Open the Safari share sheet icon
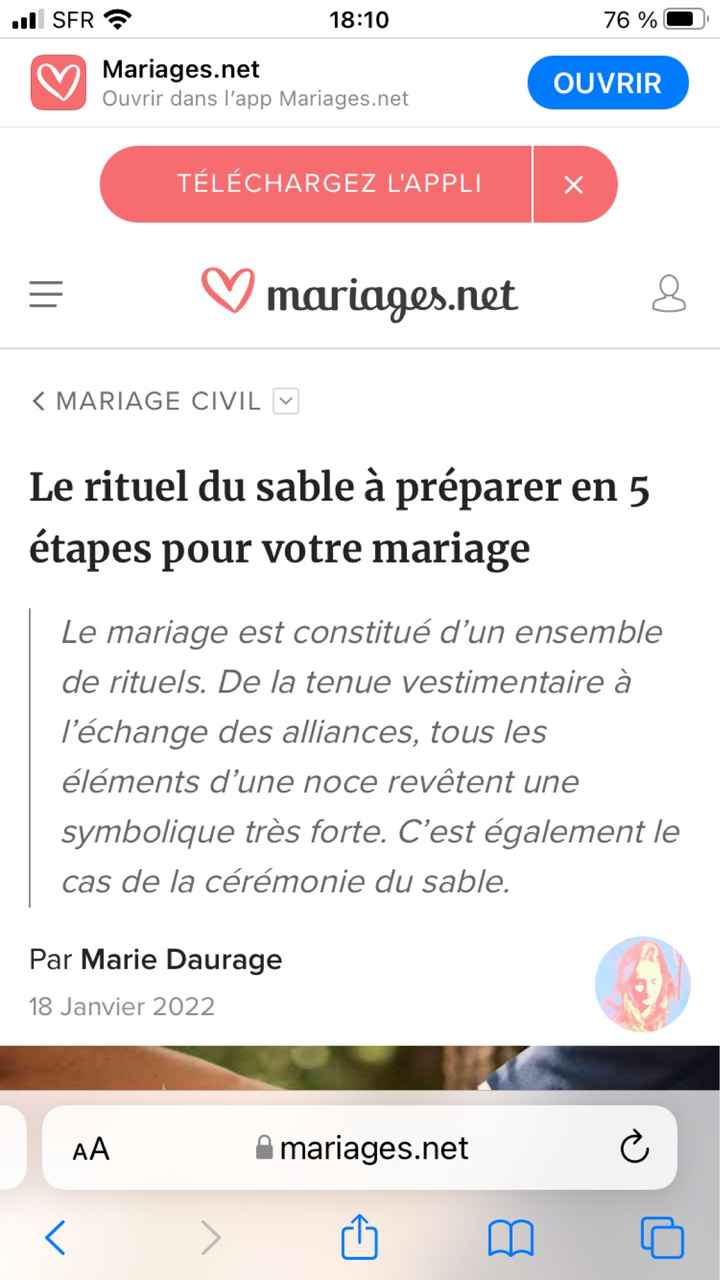The image size is (720, 1280). pyautogui.click(x=359, y=1238)
